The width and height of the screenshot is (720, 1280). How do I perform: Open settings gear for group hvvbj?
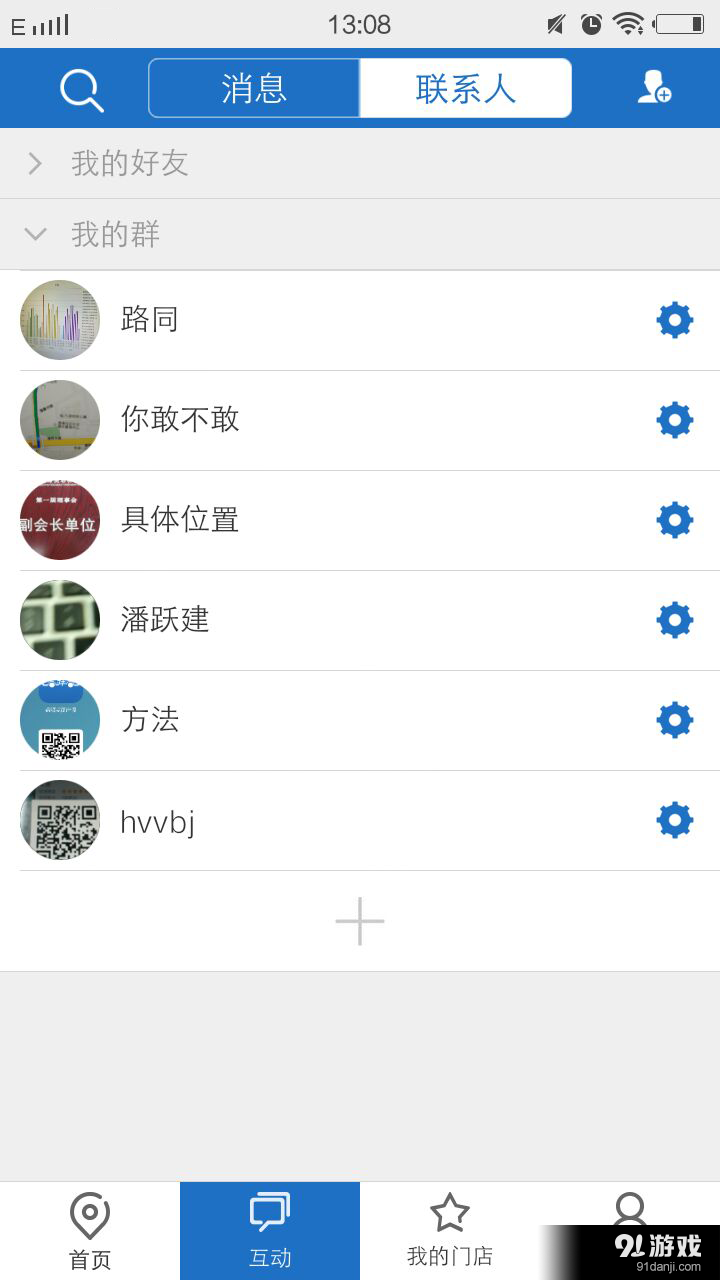click(674, 820)
